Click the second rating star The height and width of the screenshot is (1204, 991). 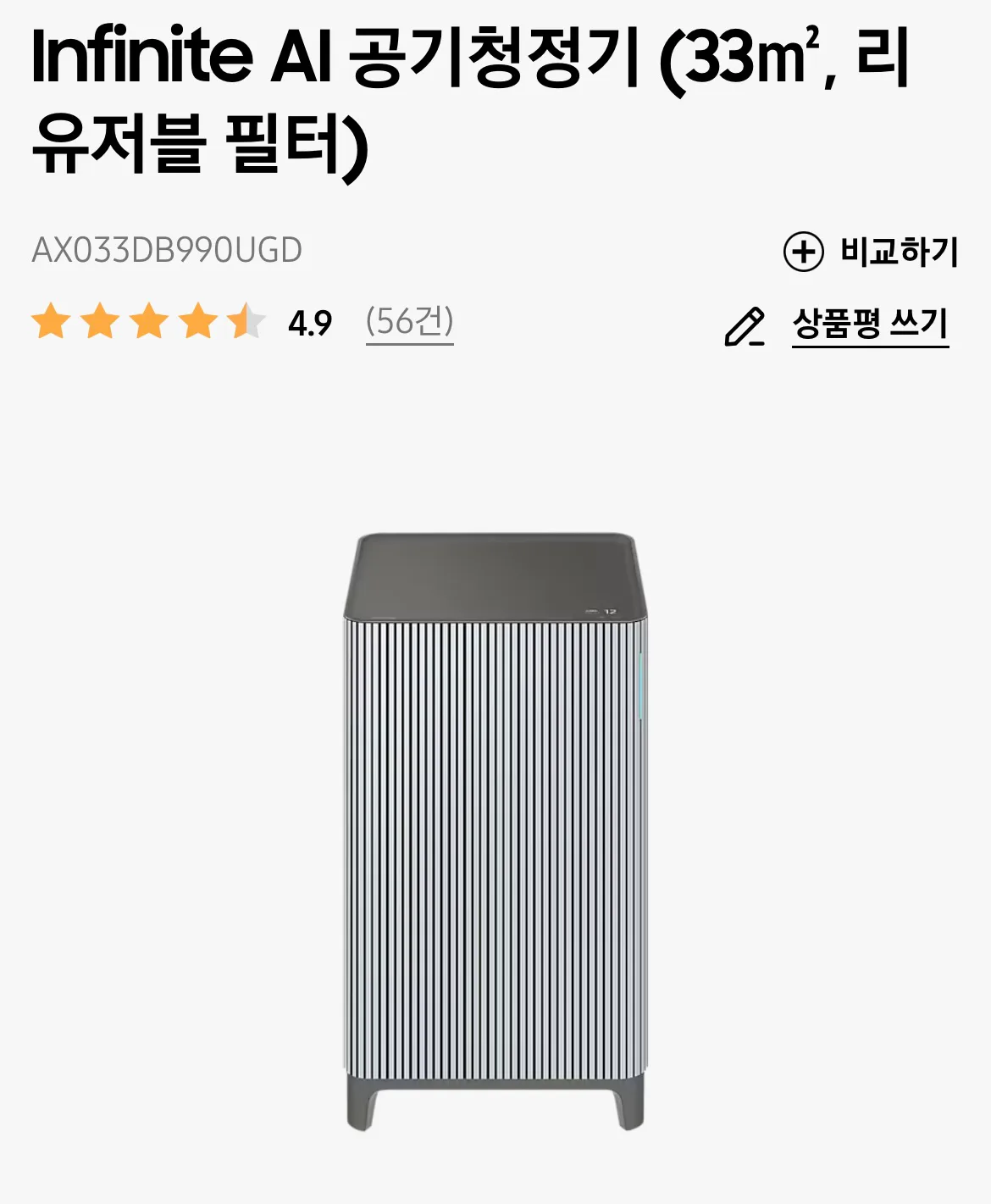coord(99,323)
